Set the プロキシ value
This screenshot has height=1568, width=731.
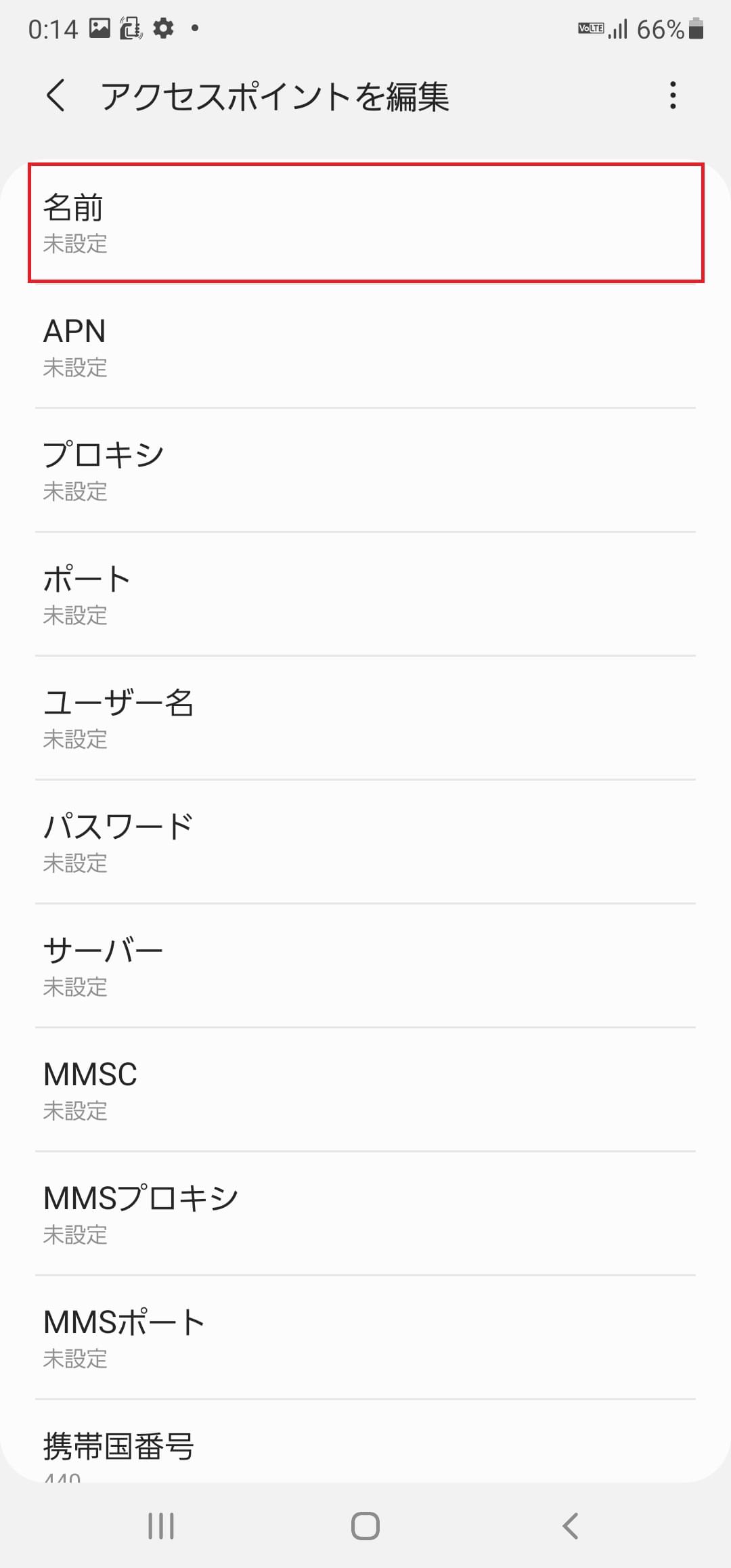point(365,471)
